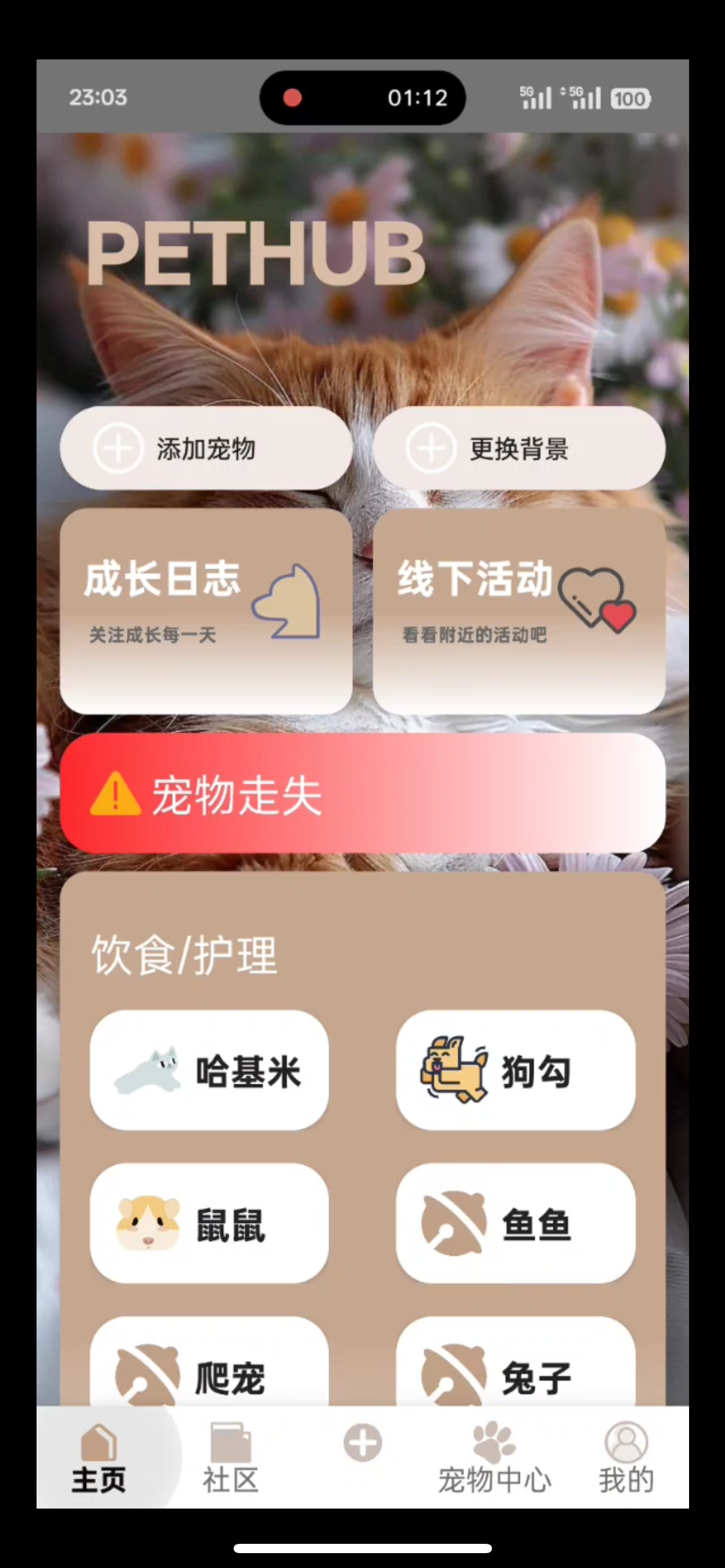Switch to the 宠物中心 tab
This screenshot has height=1568, width=725.
coord(494,1458)
